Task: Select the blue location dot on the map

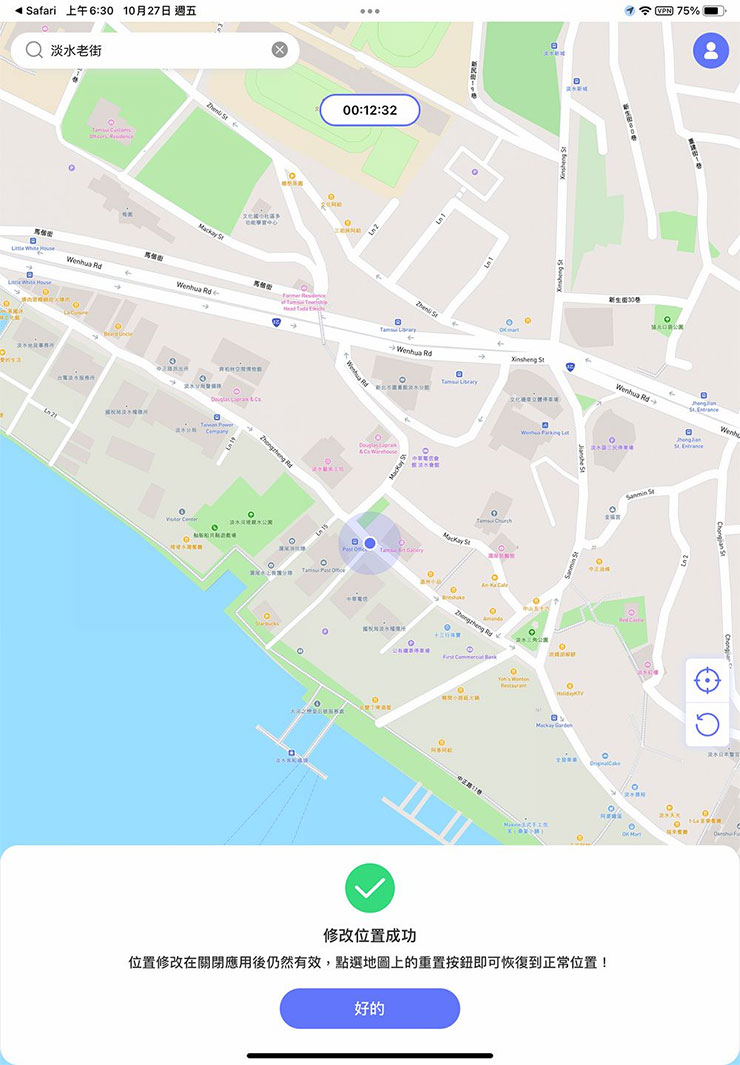Action: click(x=369, y=543)
